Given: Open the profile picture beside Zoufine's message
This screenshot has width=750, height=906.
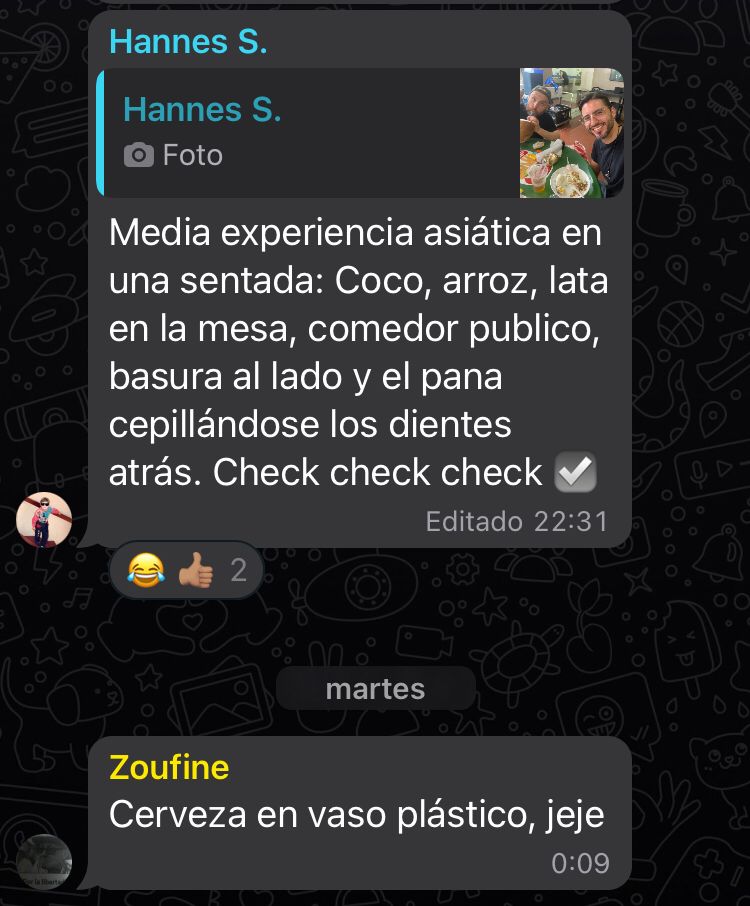Looking at the screenshot, I should [x=44, y=861].
